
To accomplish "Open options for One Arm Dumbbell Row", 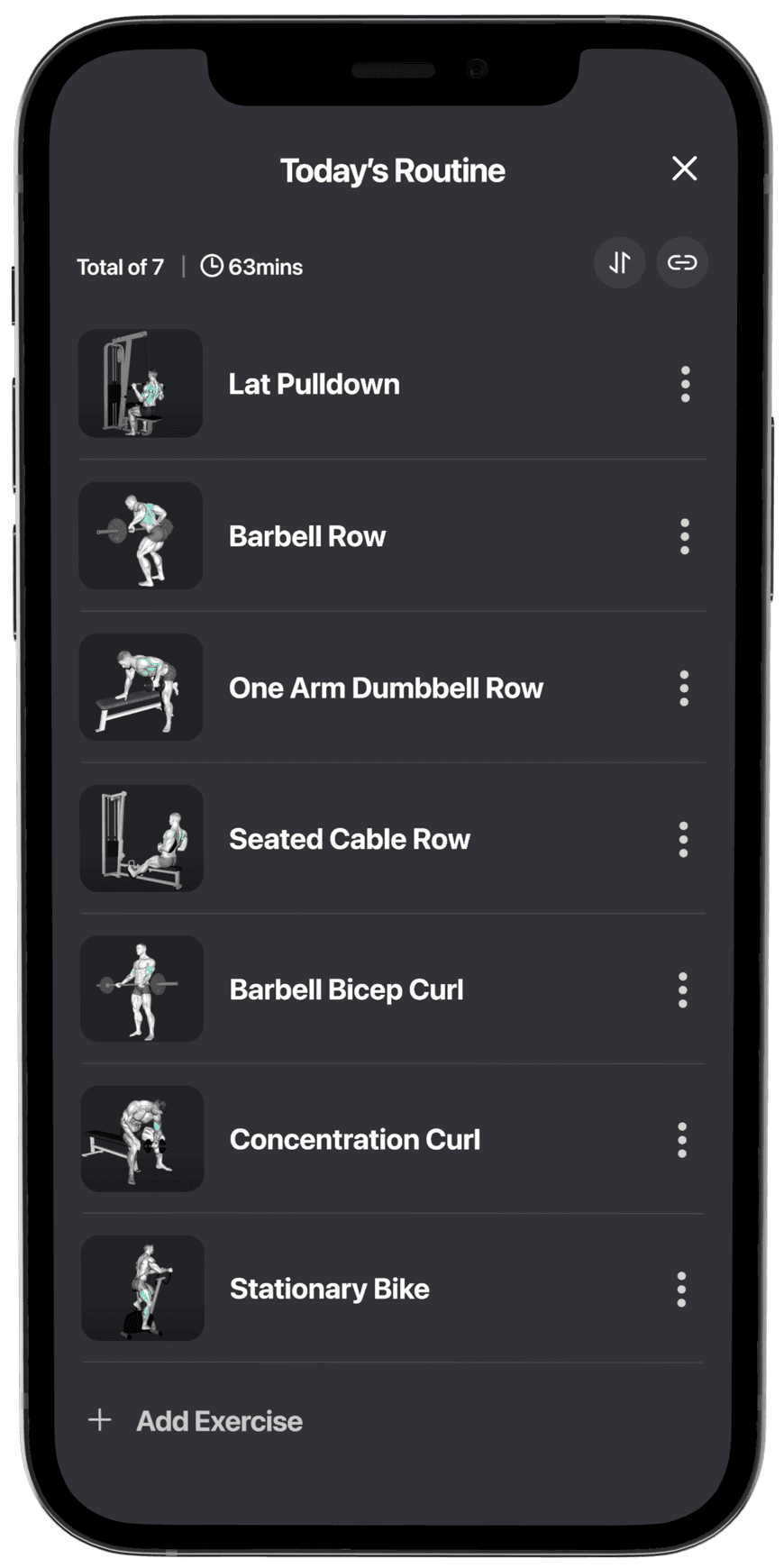I will (685, 687).
